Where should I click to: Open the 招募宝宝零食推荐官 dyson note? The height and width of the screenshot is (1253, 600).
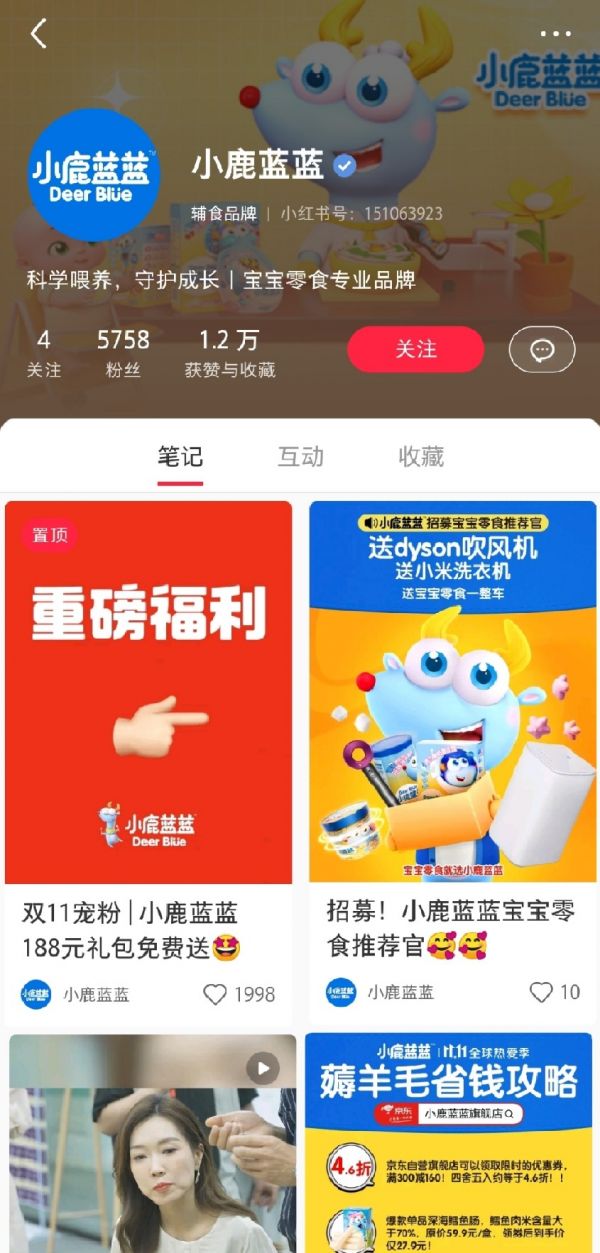coord(452,692)
